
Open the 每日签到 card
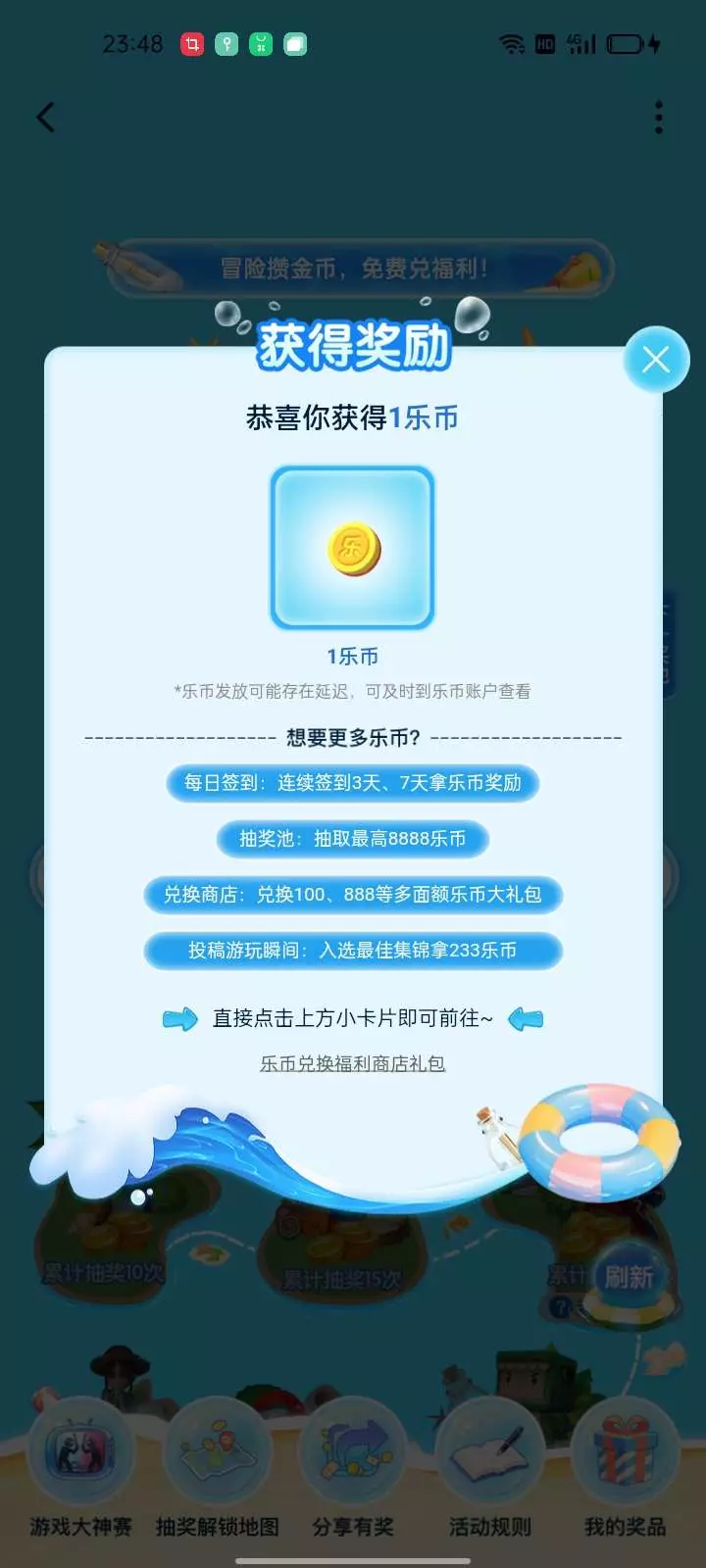click(353, 783)
